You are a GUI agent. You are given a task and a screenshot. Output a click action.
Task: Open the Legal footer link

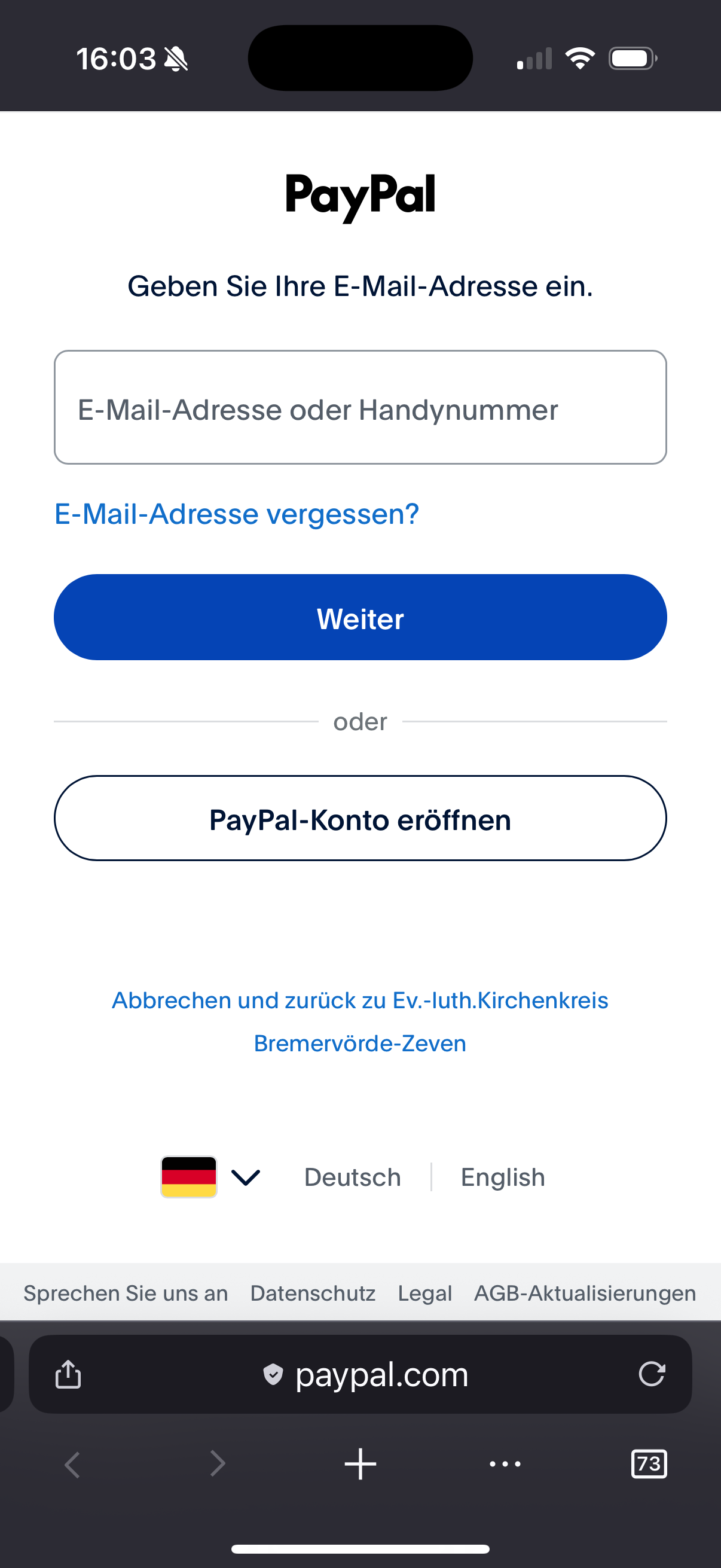point(424,1293)
